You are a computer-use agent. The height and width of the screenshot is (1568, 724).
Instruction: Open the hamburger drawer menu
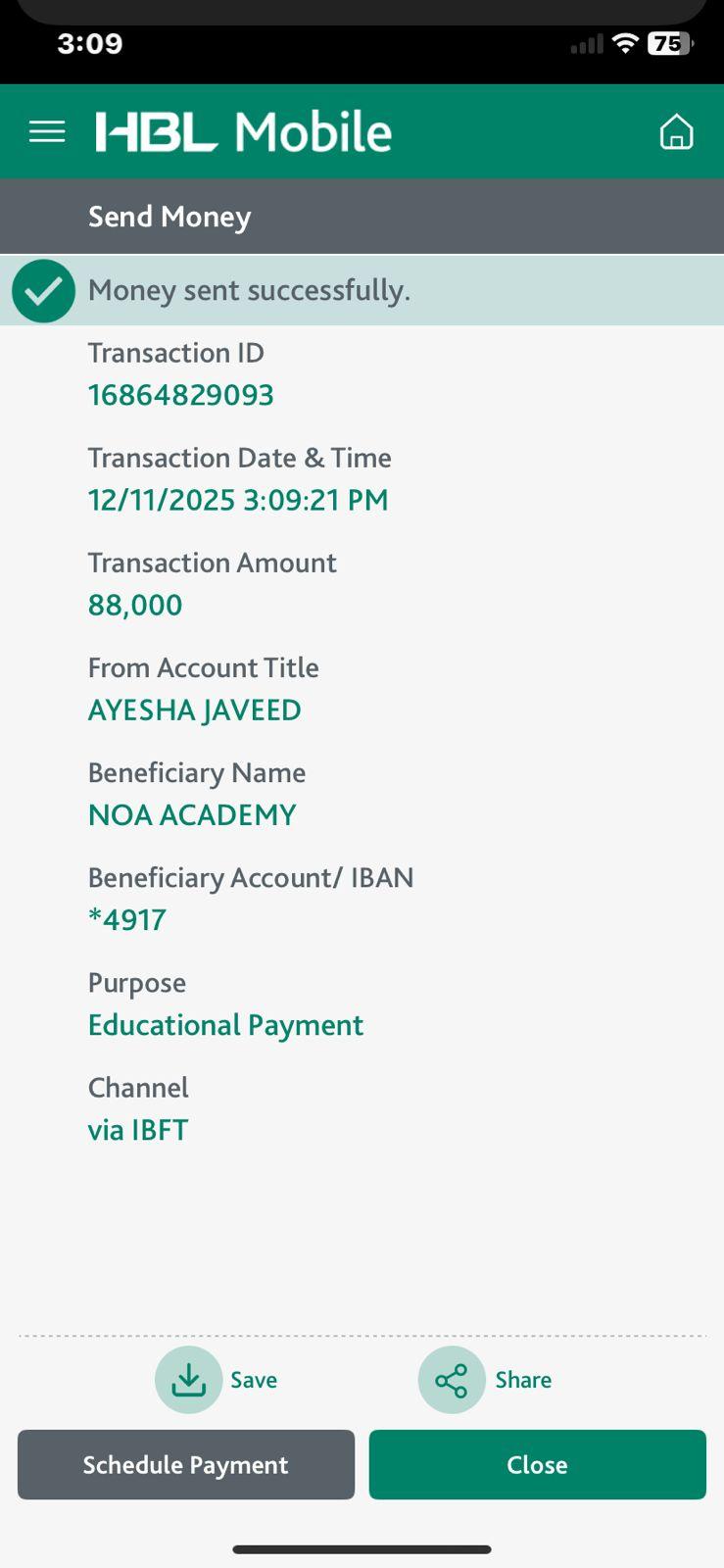pyautogui.click(x=47, y=131)
